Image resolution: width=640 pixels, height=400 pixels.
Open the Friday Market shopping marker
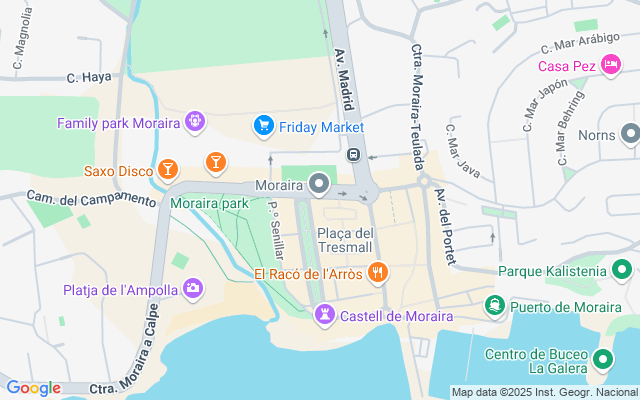[x=264, y=125]
